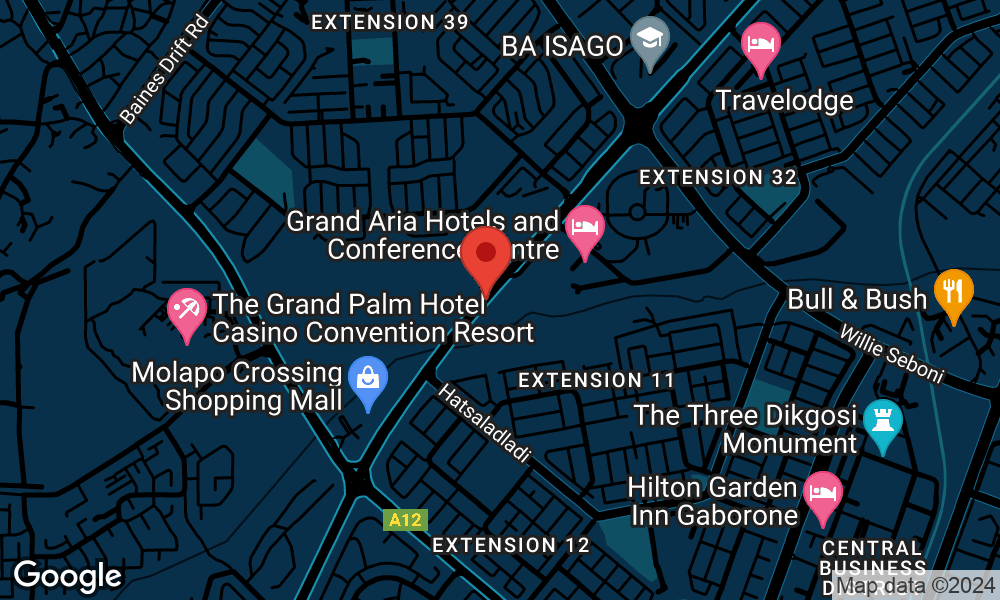The width and height of the screenshot is (1000, 600).
Task: Open Molapo Crossing Shopping Mall marker
Action: (367, 380)
